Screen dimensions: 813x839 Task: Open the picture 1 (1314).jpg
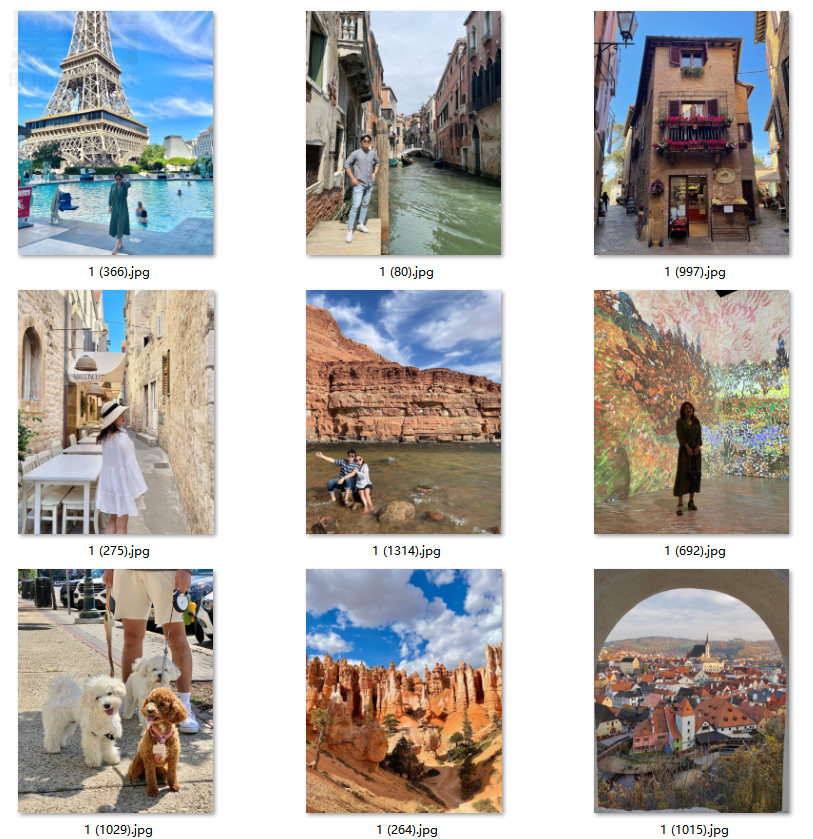tap(403, 412)
